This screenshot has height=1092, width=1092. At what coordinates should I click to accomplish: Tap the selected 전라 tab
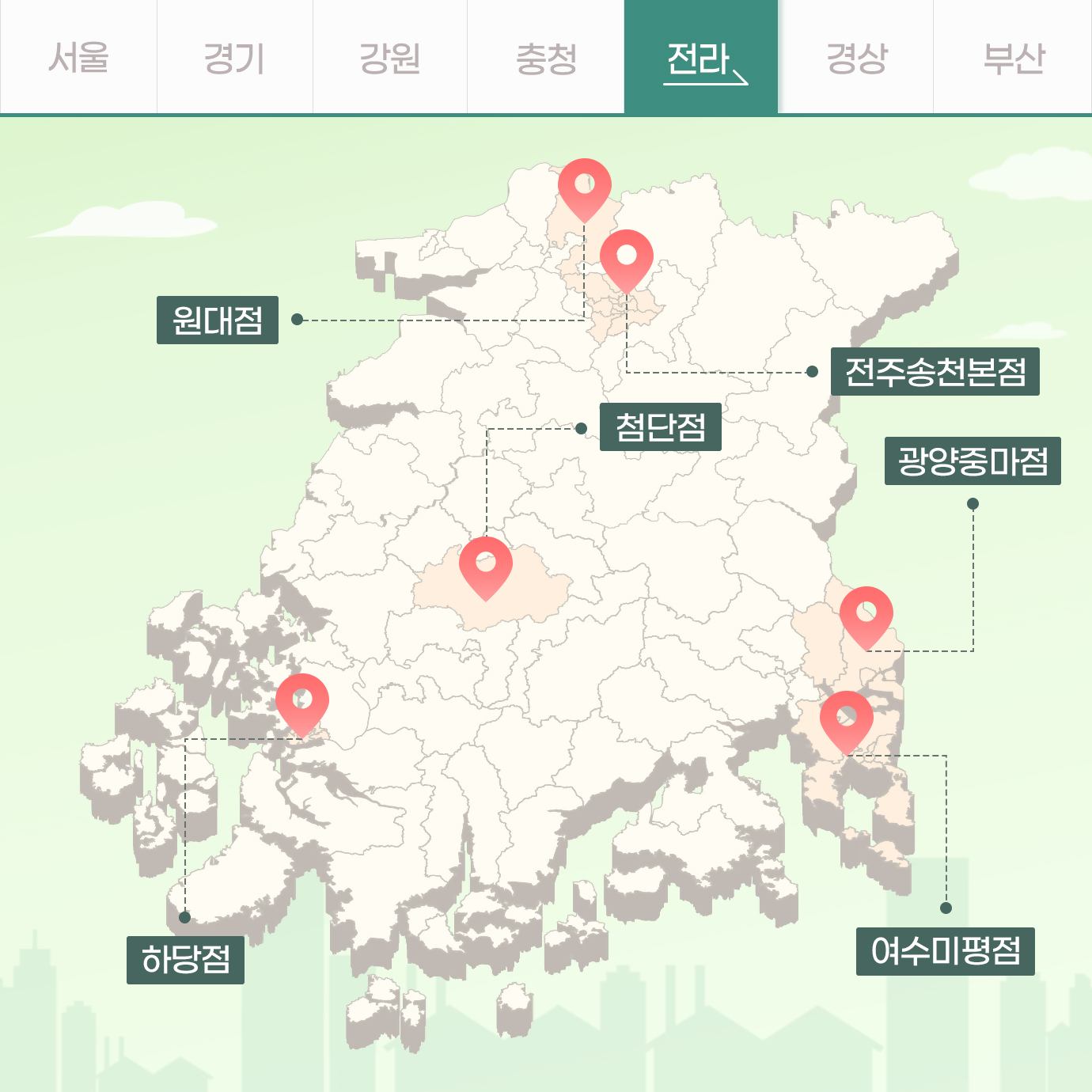coord(701,58)
